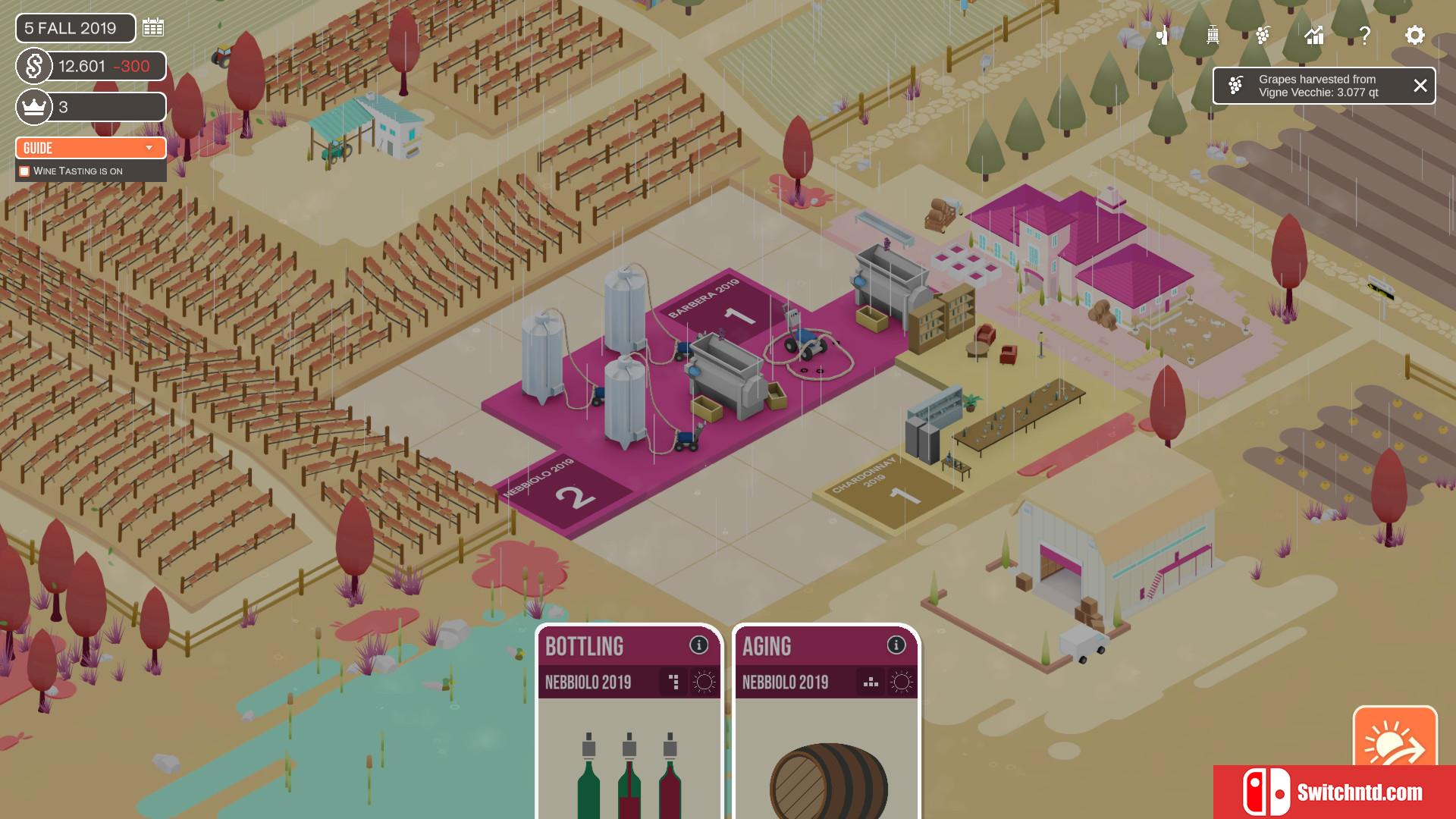Open the wine bottle and glass menu
This screenshot has width=1456, height=819.
point(1163,35)
